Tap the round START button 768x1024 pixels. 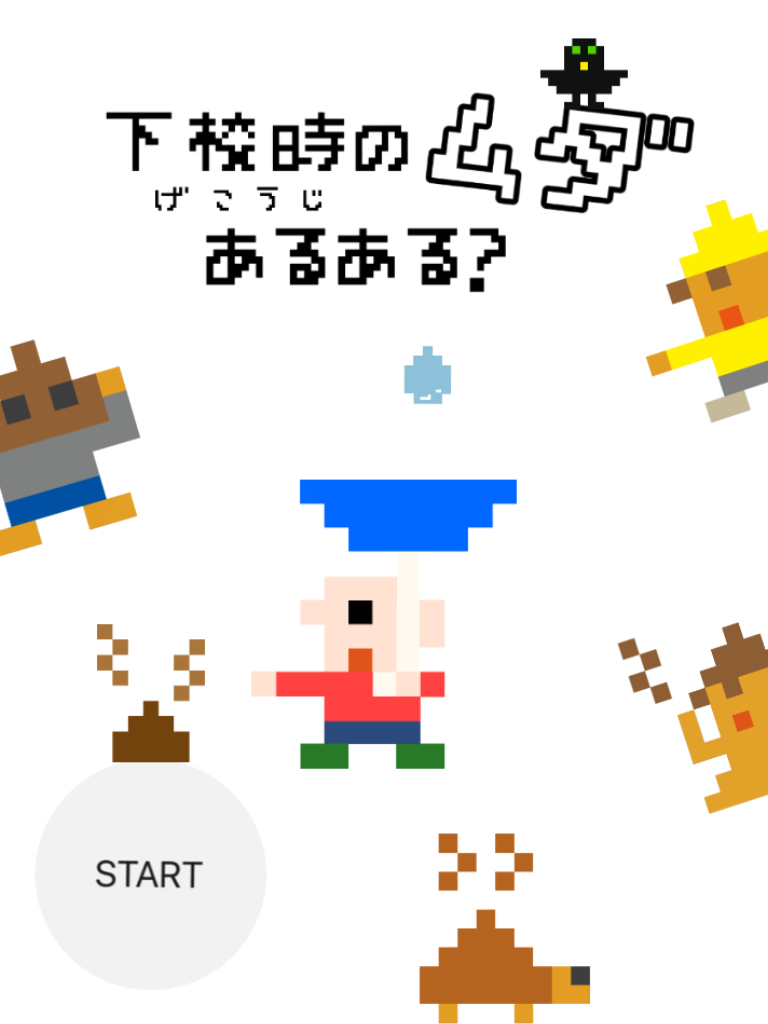pos(150,874)
